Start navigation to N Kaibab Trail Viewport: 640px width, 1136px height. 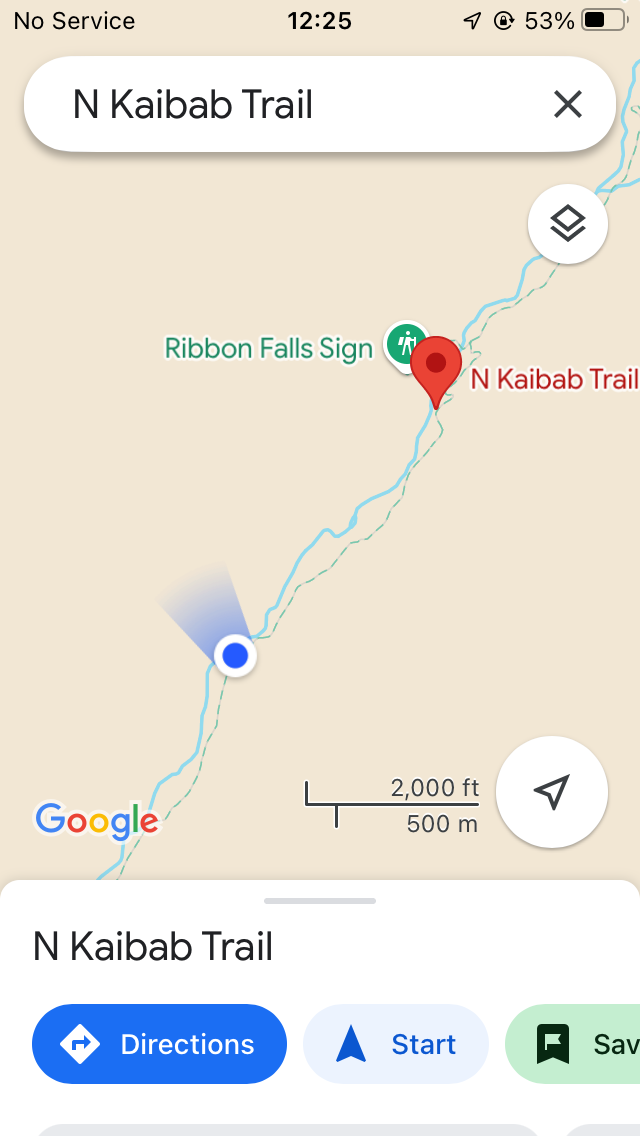point(396,1044)
